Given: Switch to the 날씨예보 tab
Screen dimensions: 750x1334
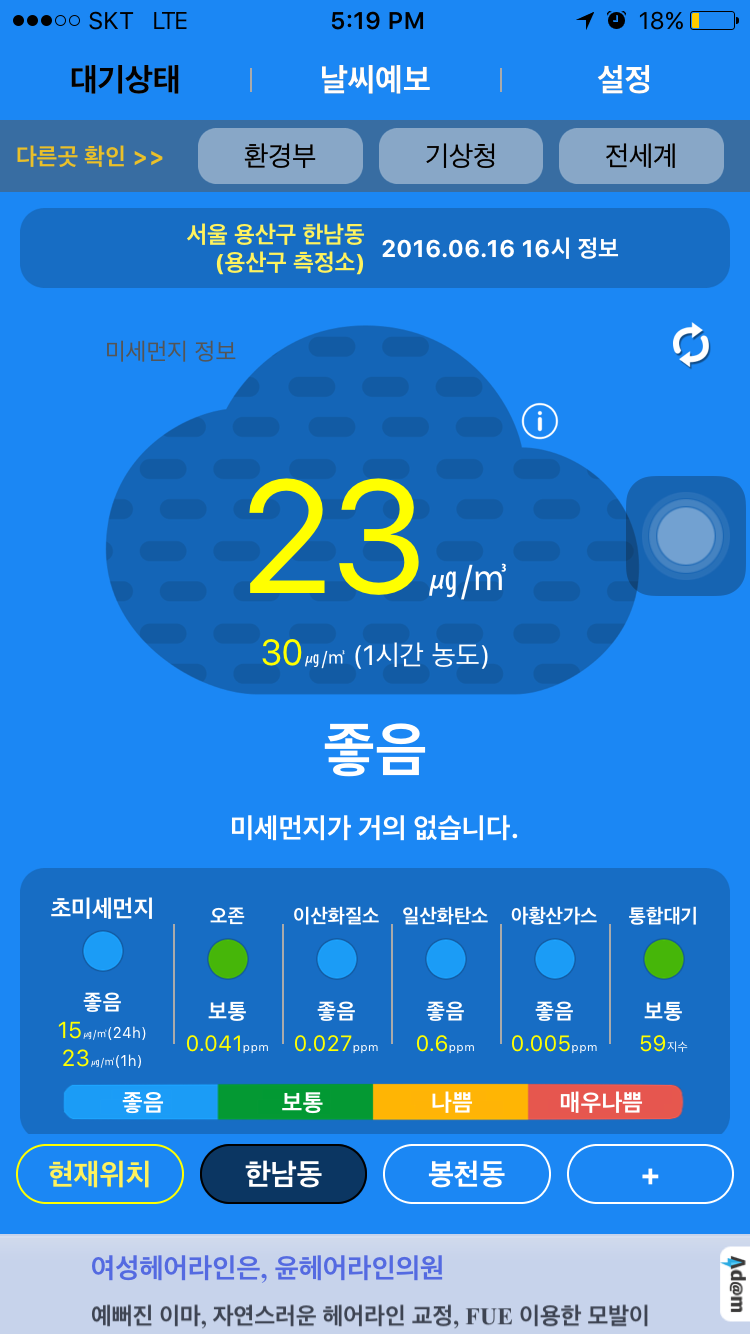Looking at the screenshot, I should click(x=375, y=79).
